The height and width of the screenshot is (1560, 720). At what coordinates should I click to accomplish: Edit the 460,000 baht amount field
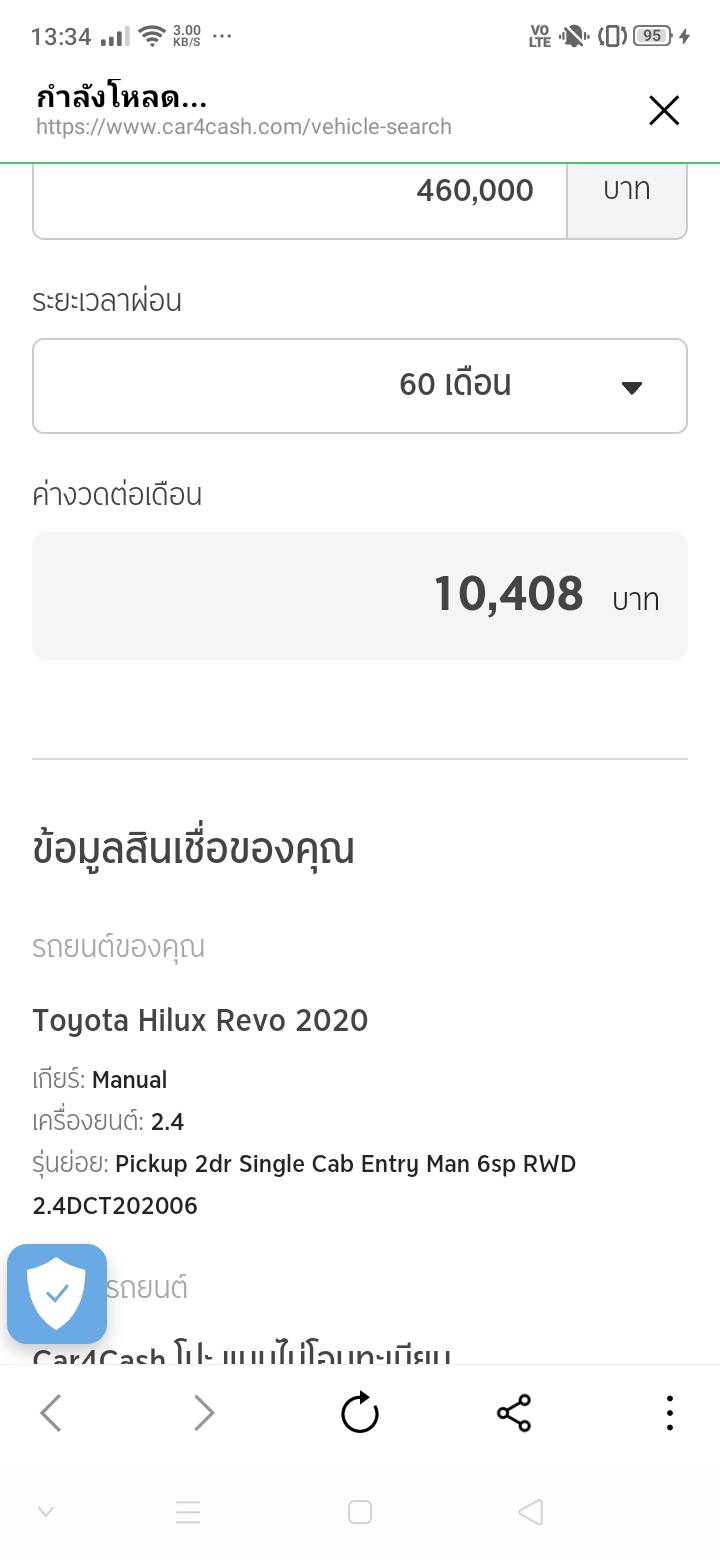tap(300, 192)
